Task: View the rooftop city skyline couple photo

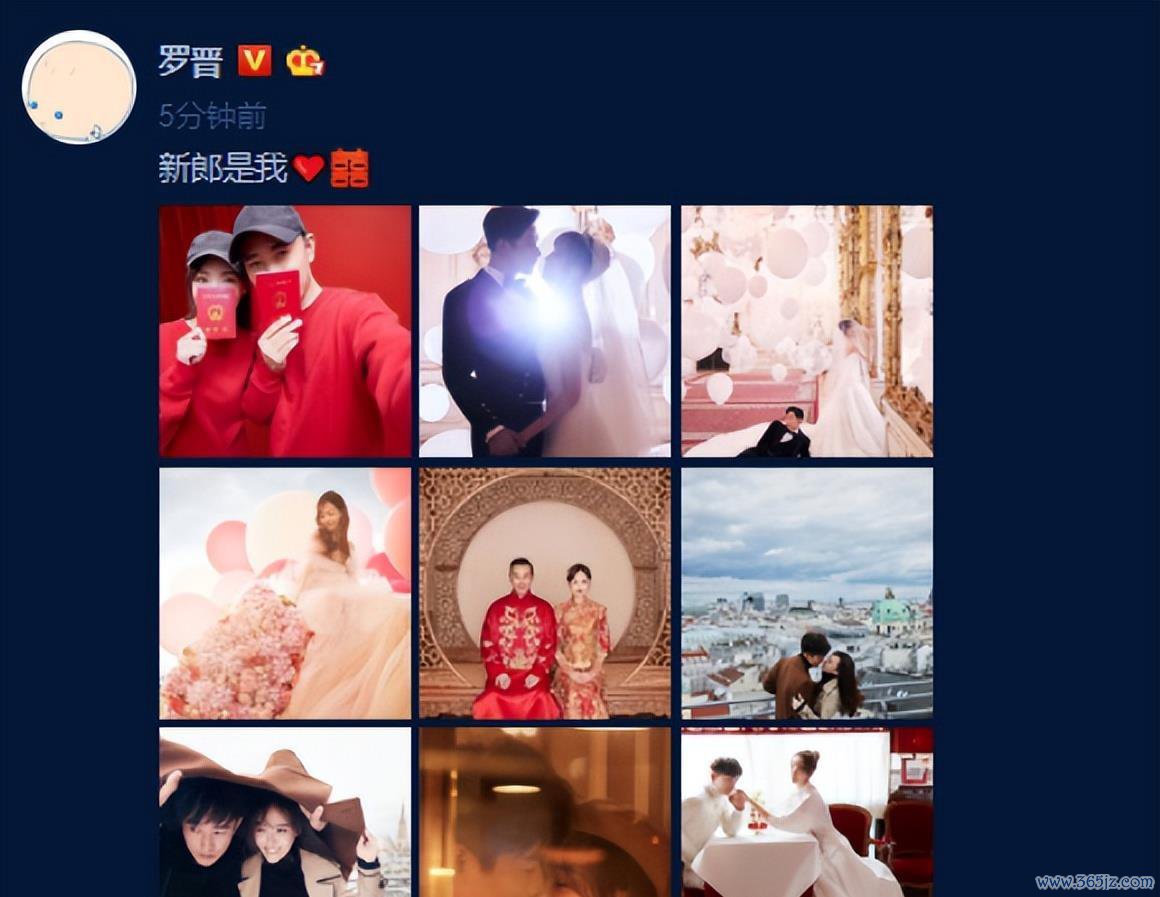Action: click(807, 593)
